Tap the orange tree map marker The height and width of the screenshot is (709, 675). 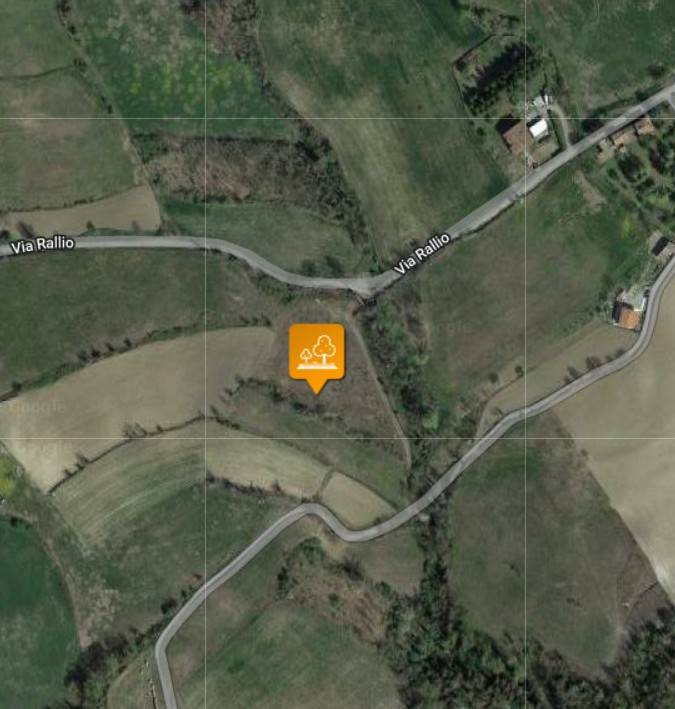click(x=317, y=352)
